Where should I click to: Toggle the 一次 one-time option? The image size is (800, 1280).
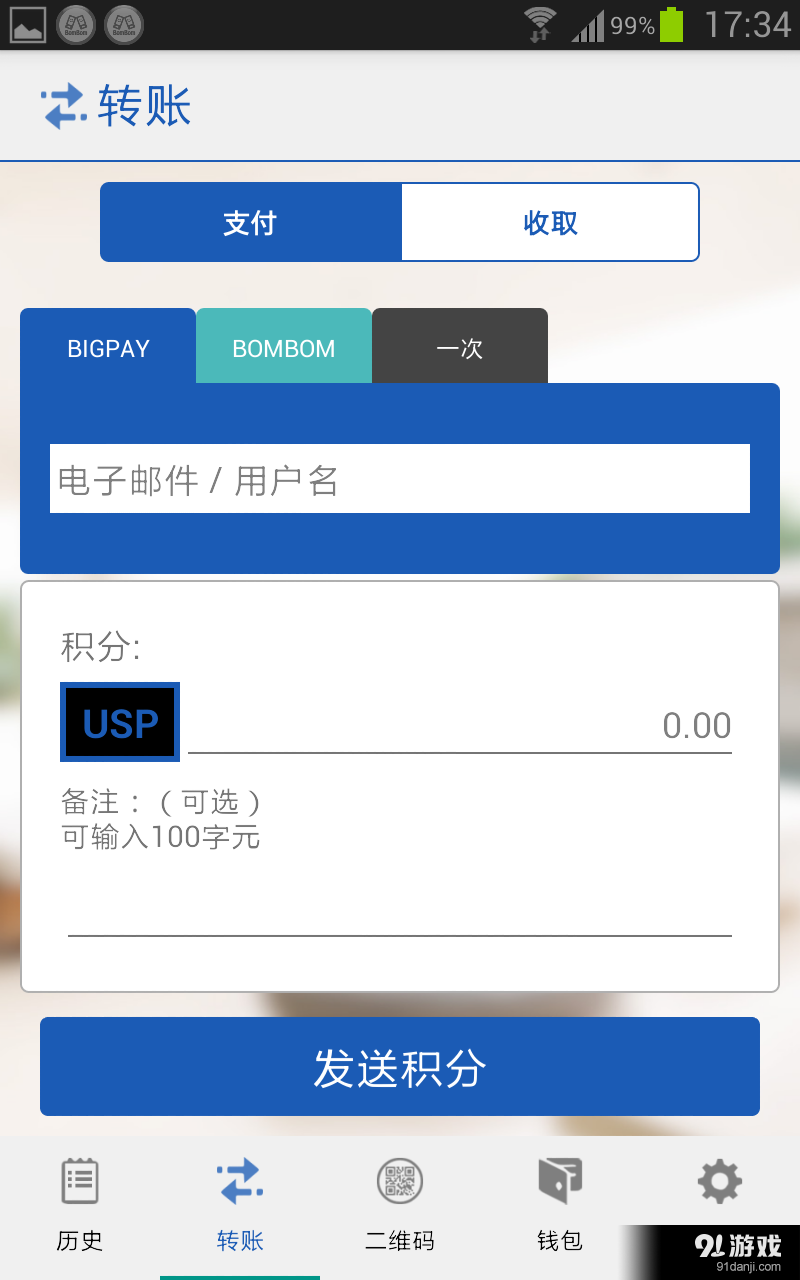(459, 346)
